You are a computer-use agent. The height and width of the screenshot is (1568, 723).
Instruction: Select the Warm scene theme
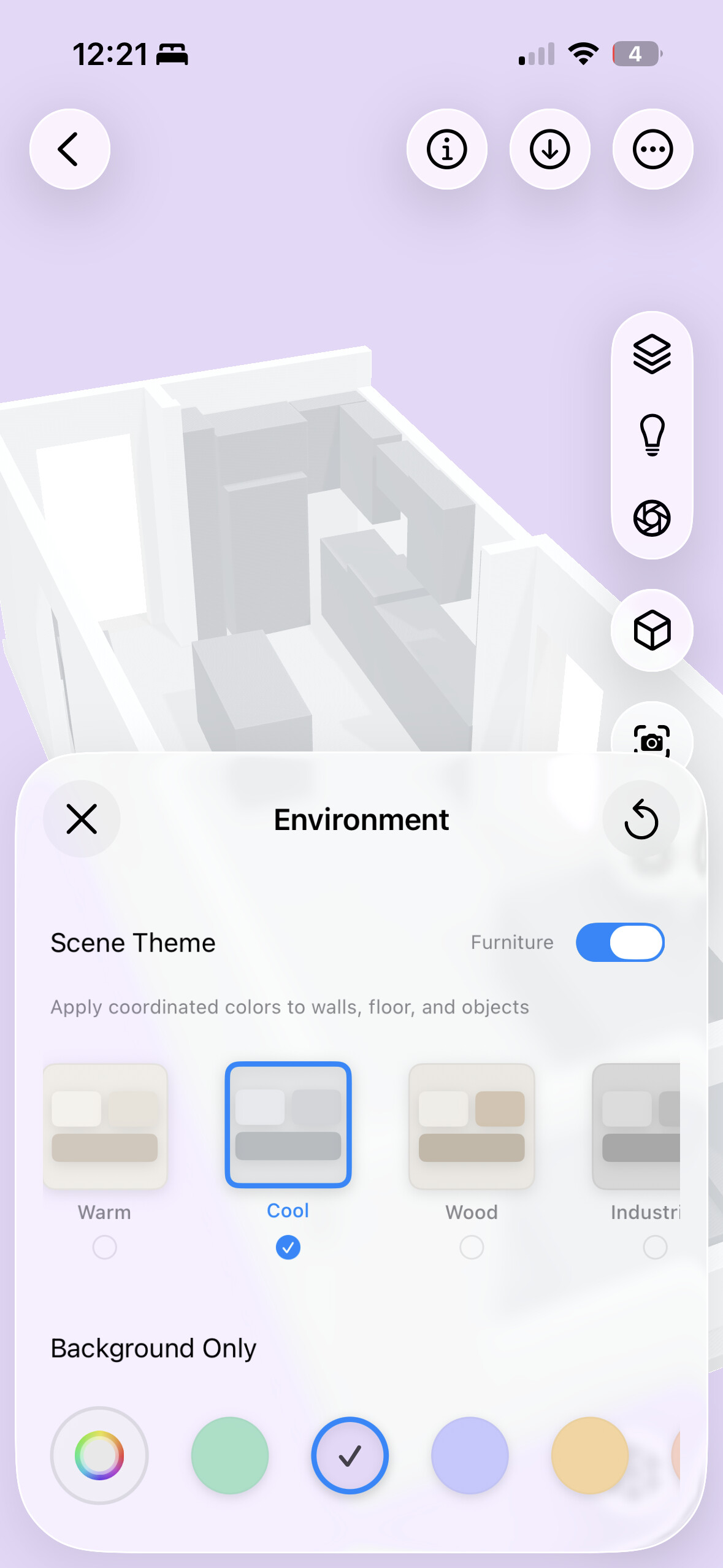tap(105, 1126)
